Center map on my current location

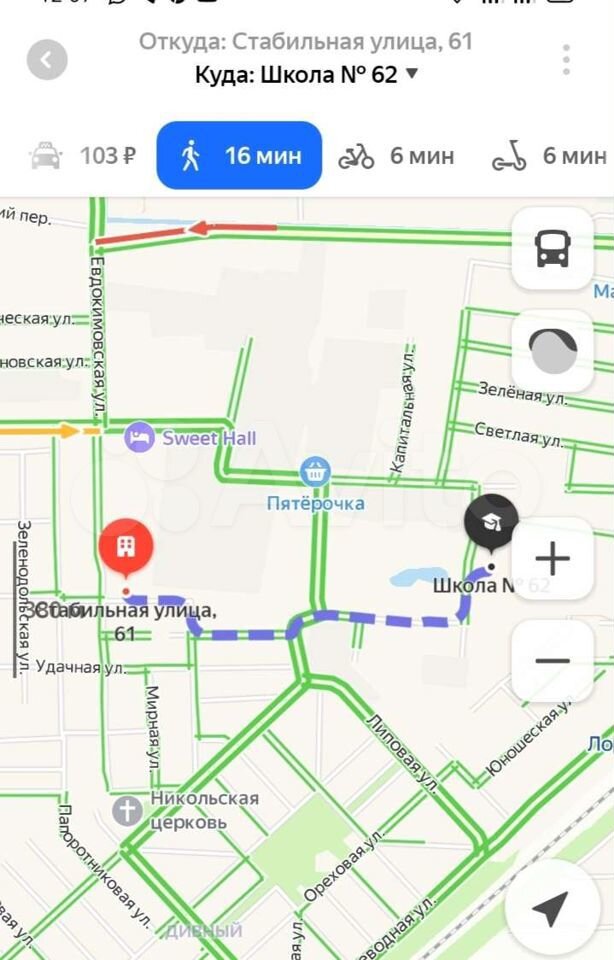tap(551, 908)
